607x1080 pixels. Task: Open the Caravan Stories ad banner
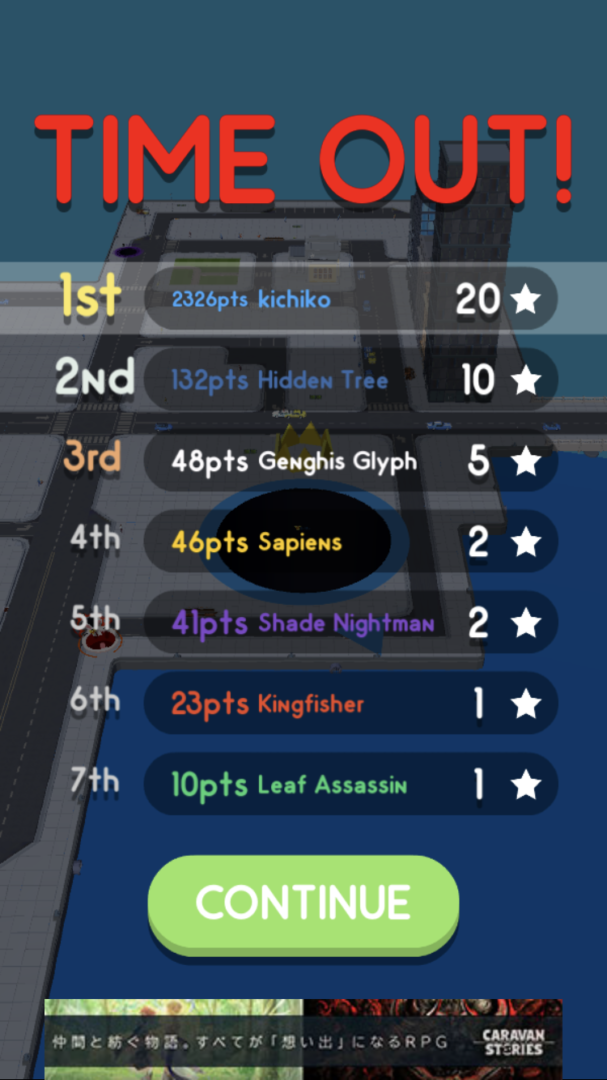[303, 1038]
